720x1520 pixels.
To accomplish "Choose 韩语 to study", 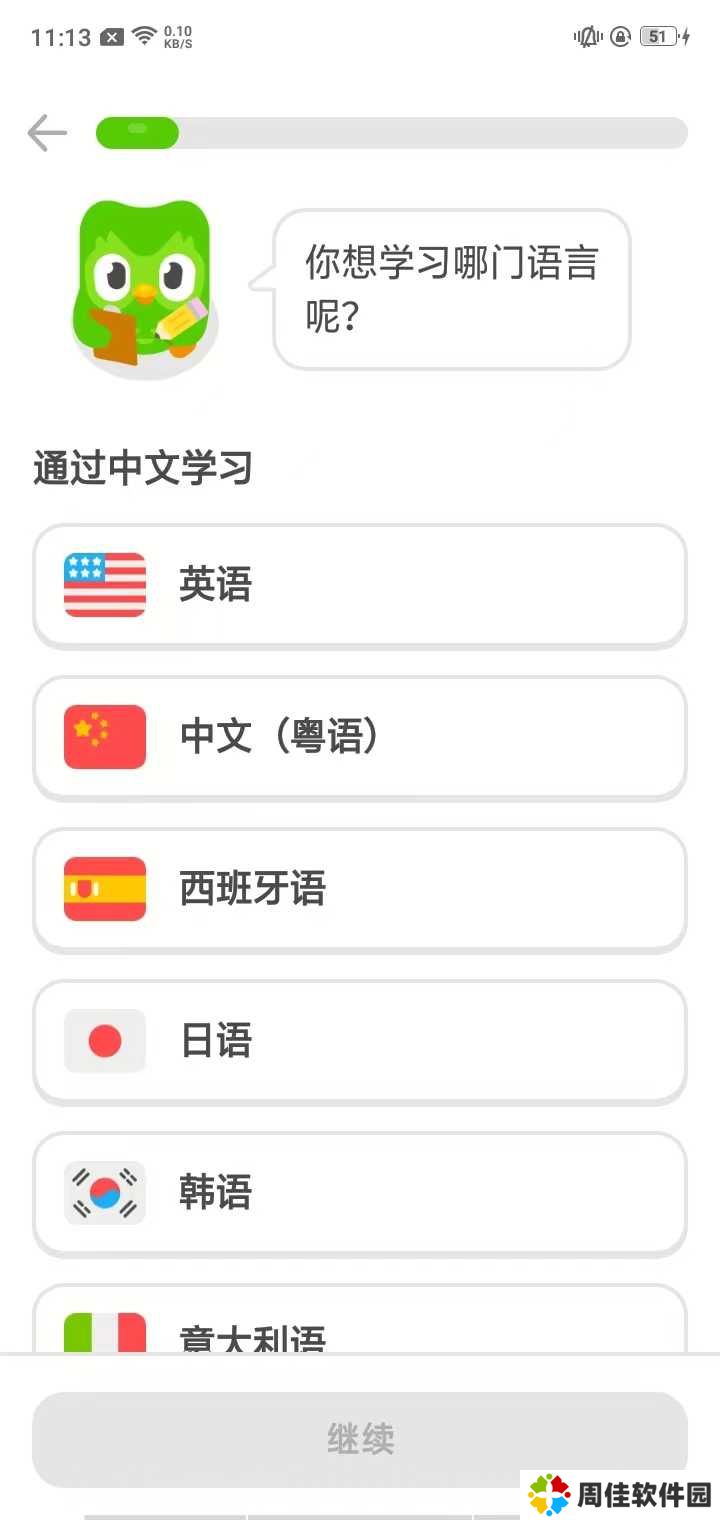I will click(360, 1193).
